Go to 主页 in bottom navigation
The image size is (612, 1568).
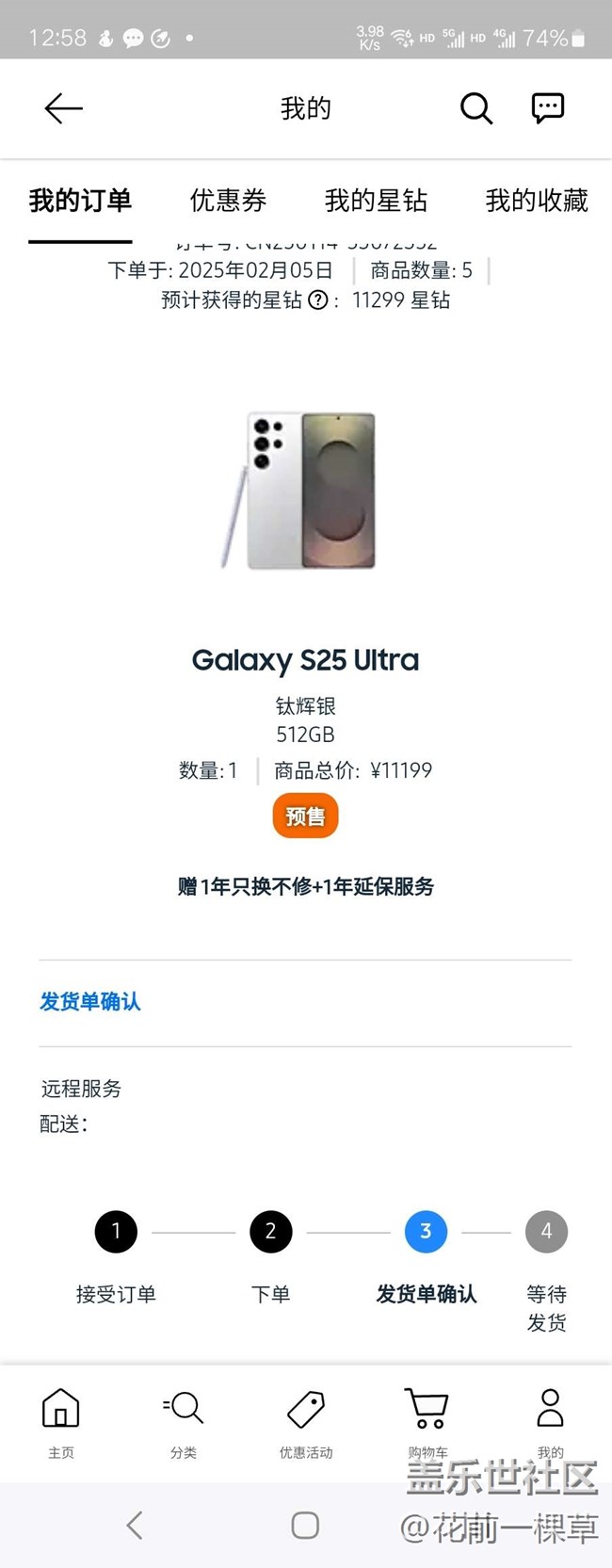[x=61, y=1423]
